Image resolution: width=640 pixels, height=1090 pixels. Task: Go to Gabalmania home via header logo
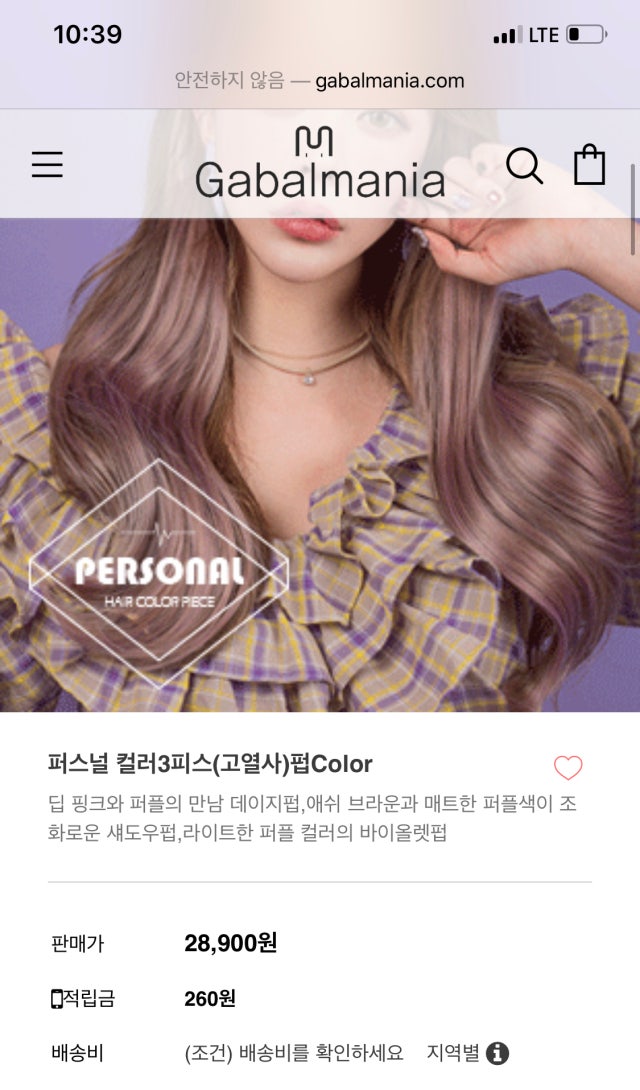[319, 163]
